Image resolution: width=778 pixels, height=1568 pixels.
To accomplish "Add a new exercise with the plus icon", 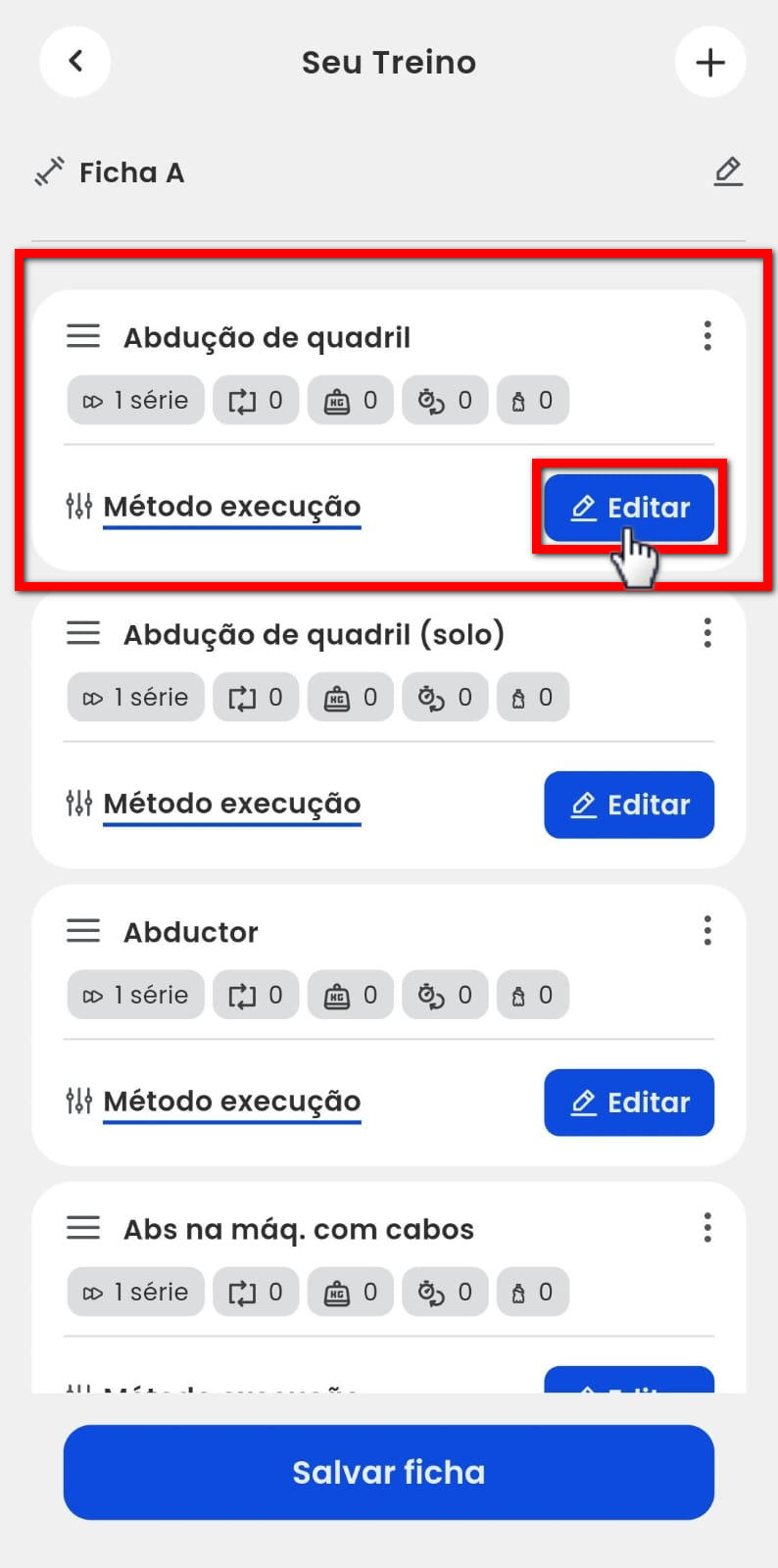I will (x=709, y=62).
